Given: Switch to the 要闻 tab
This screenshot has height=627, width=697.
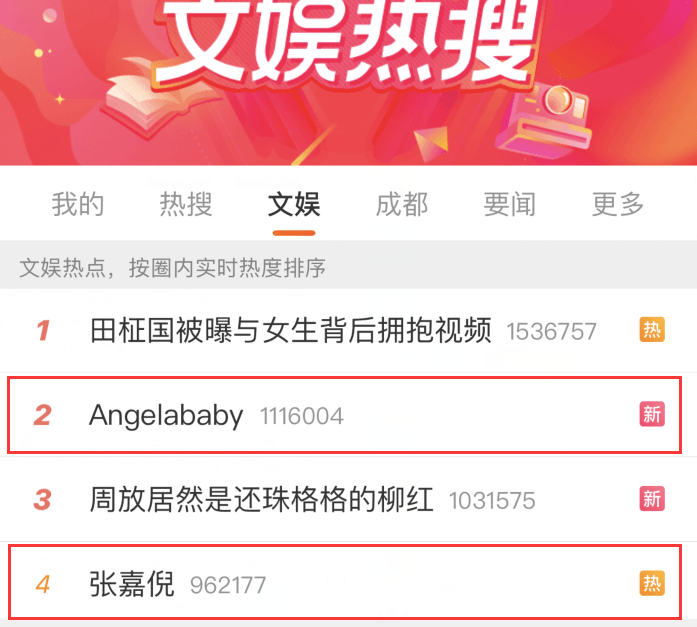Looking at the screenshot, I should coord(510,205).
